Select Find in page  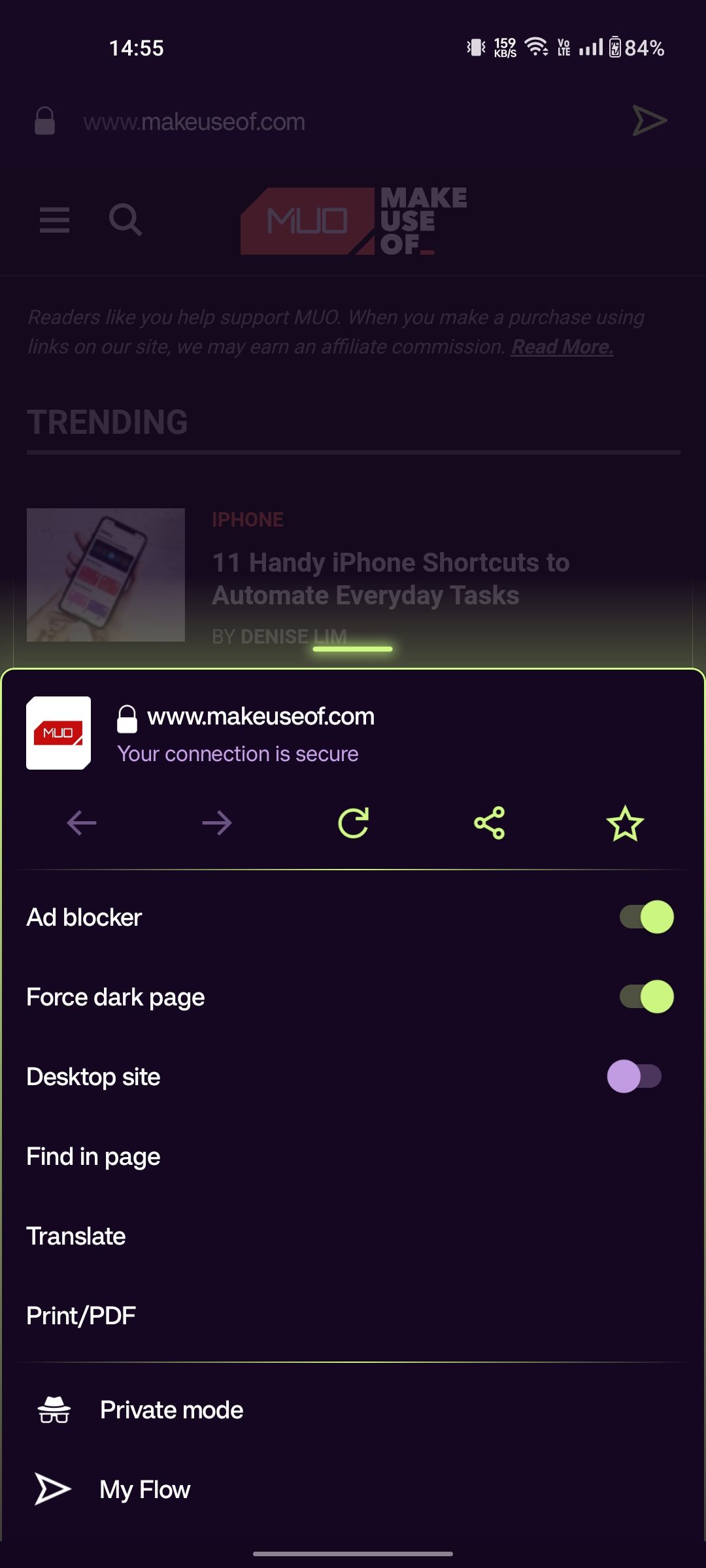click(x=93, y=1156)
